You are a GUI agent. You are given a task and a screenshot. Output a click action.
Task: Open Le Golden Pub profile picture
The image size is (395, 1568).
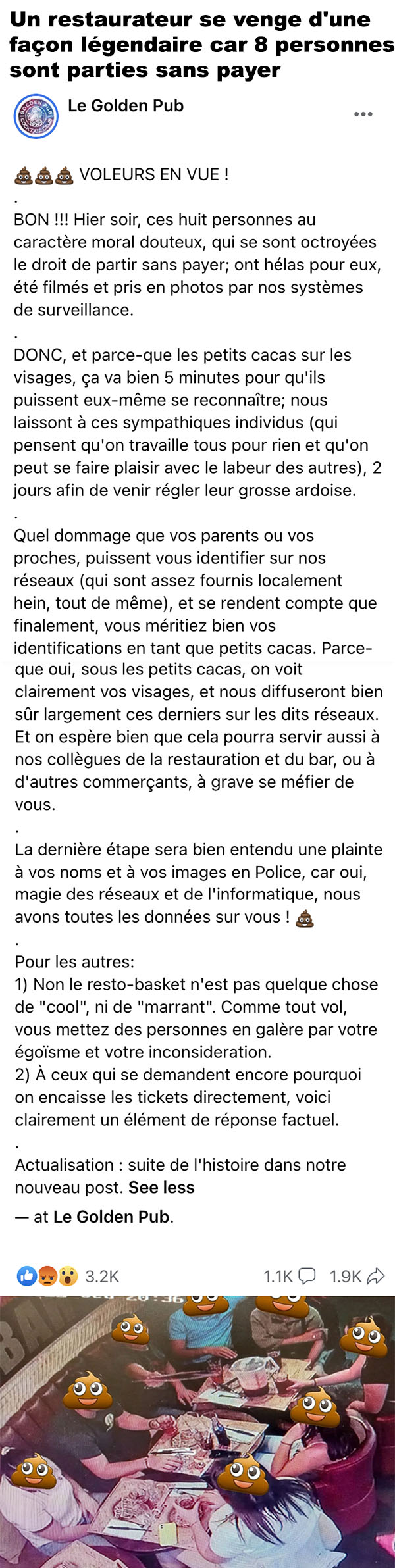pyautogui.click(x=37, y=117)
